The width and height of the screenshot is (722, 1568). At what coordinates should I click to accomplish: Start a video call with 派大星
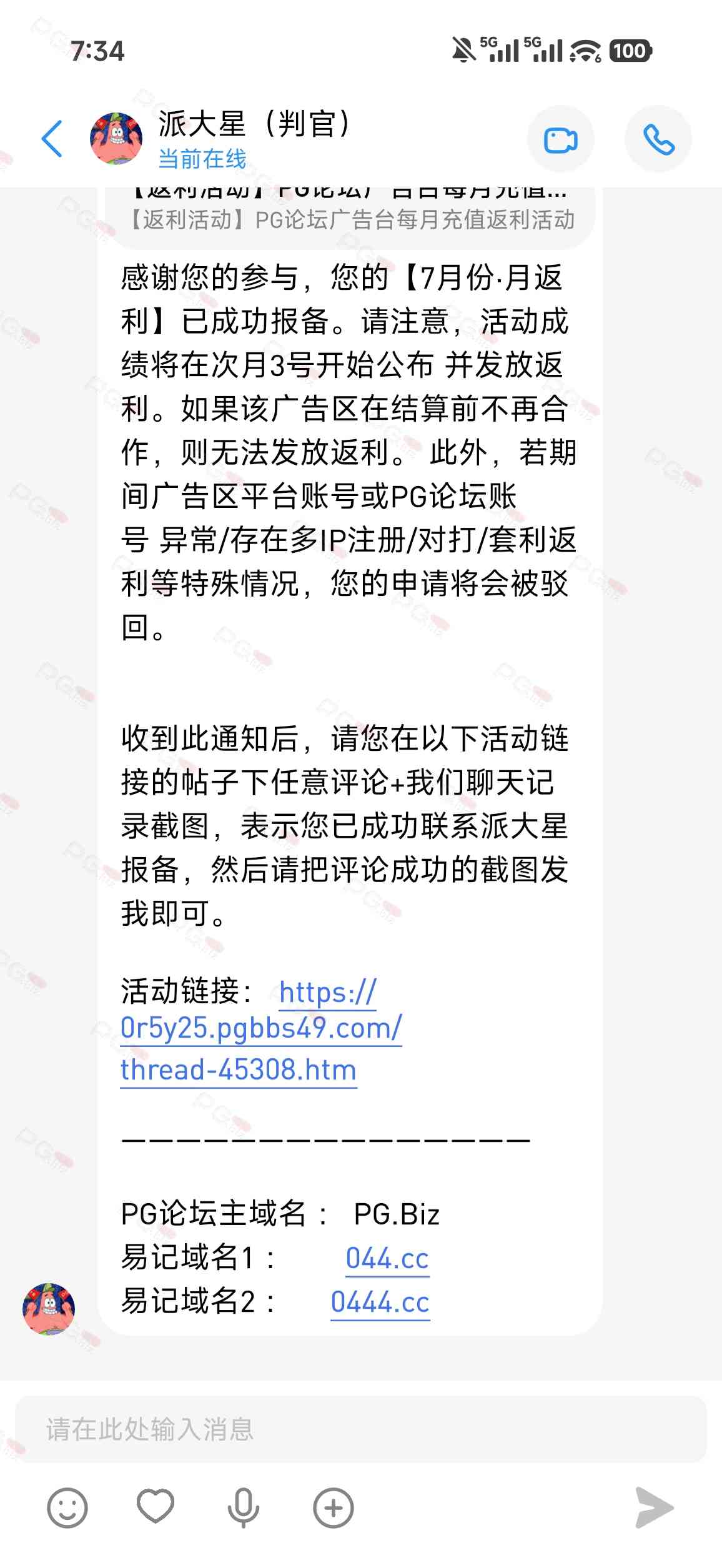click(x=560, y=139)
